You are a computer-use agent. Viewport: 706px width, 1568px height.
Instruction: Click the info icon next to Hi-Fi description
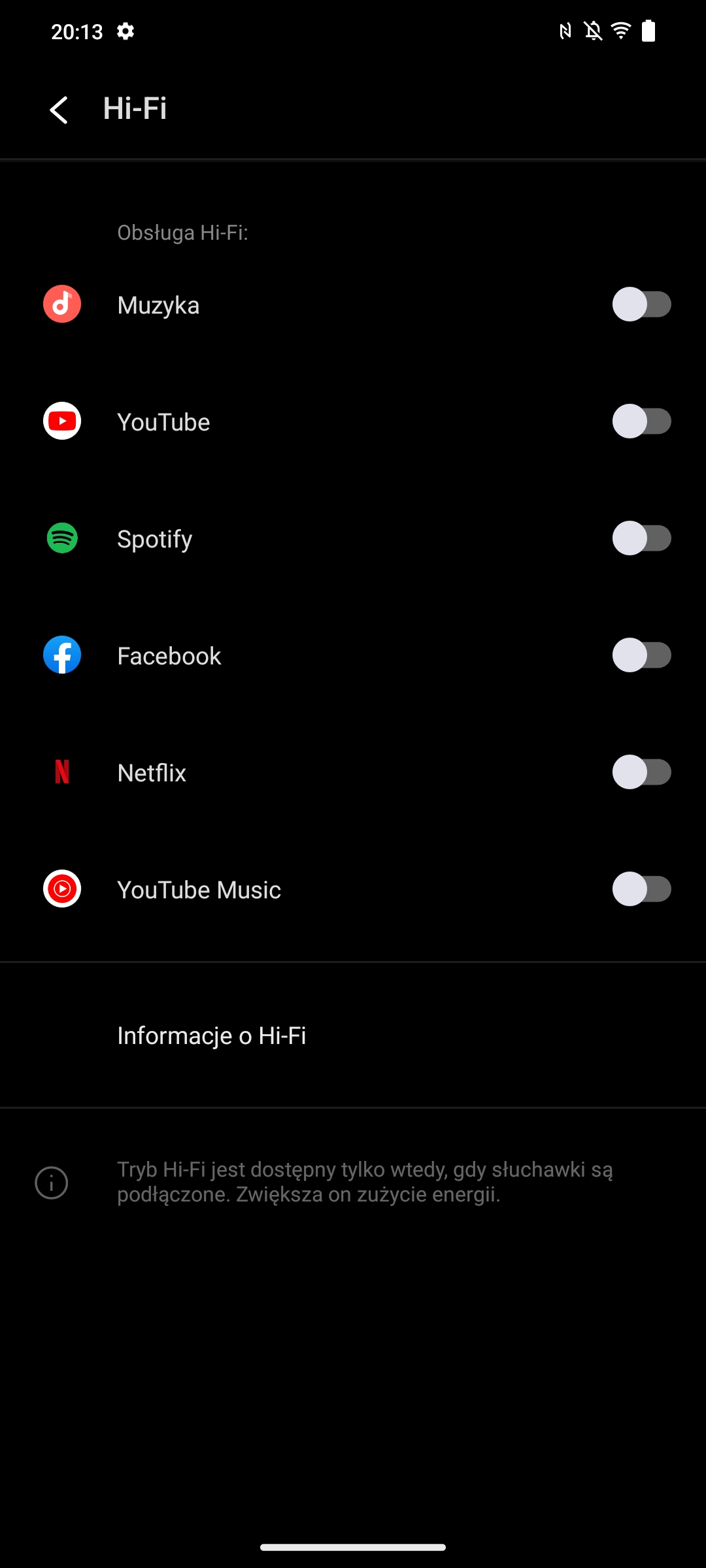coord(51,1183)
